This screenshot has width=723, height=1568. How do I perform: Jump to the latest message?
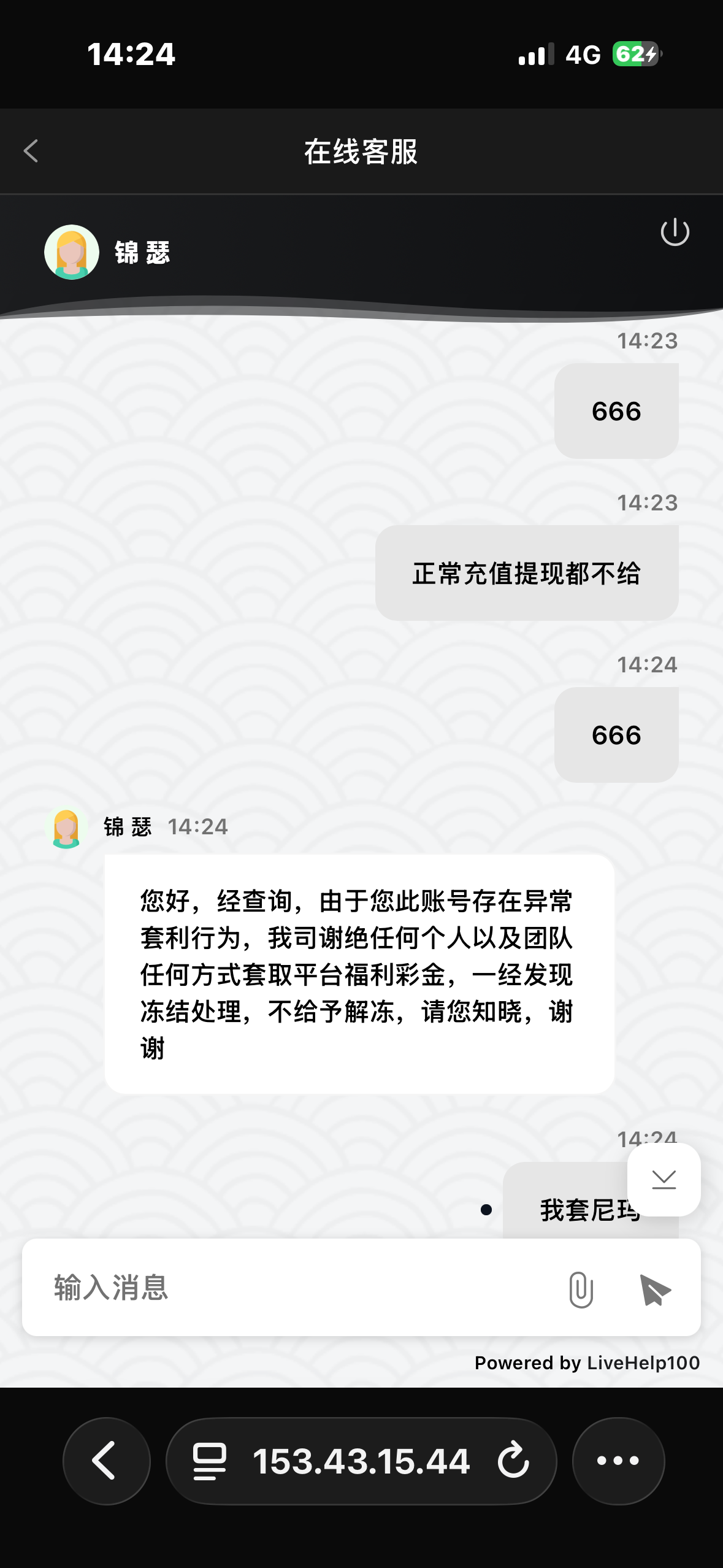[x=664, y=1179]
